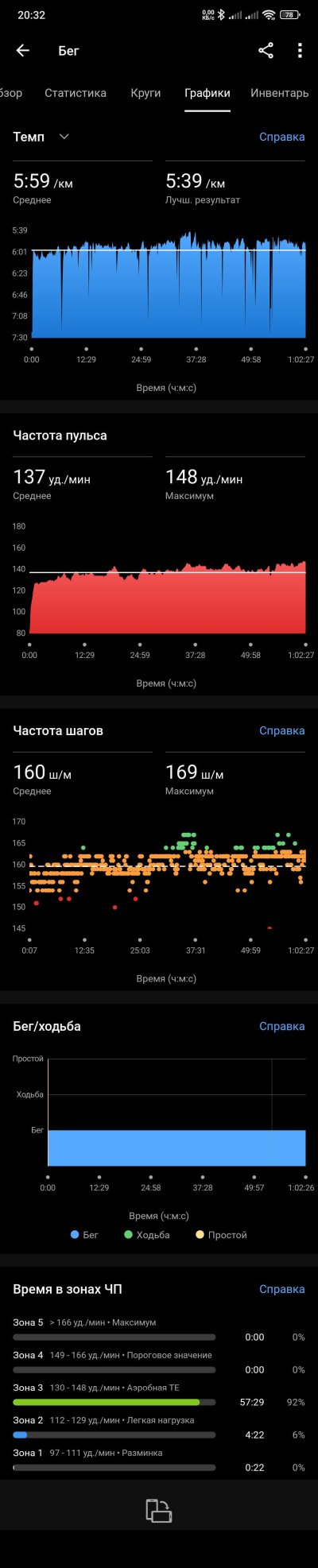Select the Графики tab
This screenshot has width=318, height=1568.
(x=207, y=93)
